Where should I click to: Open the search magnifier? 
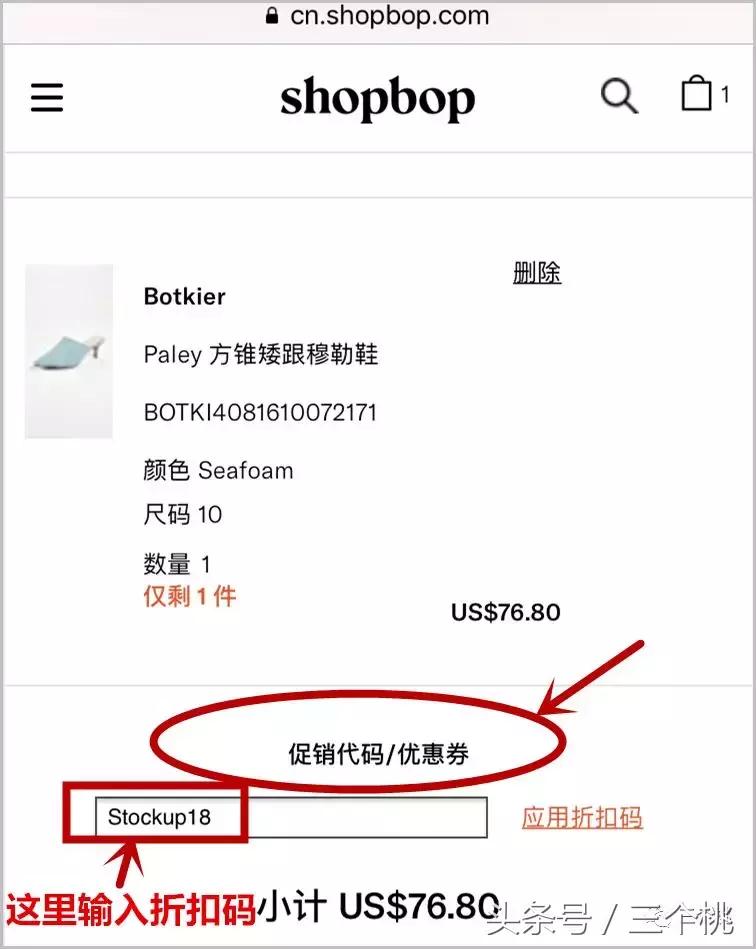618,96
